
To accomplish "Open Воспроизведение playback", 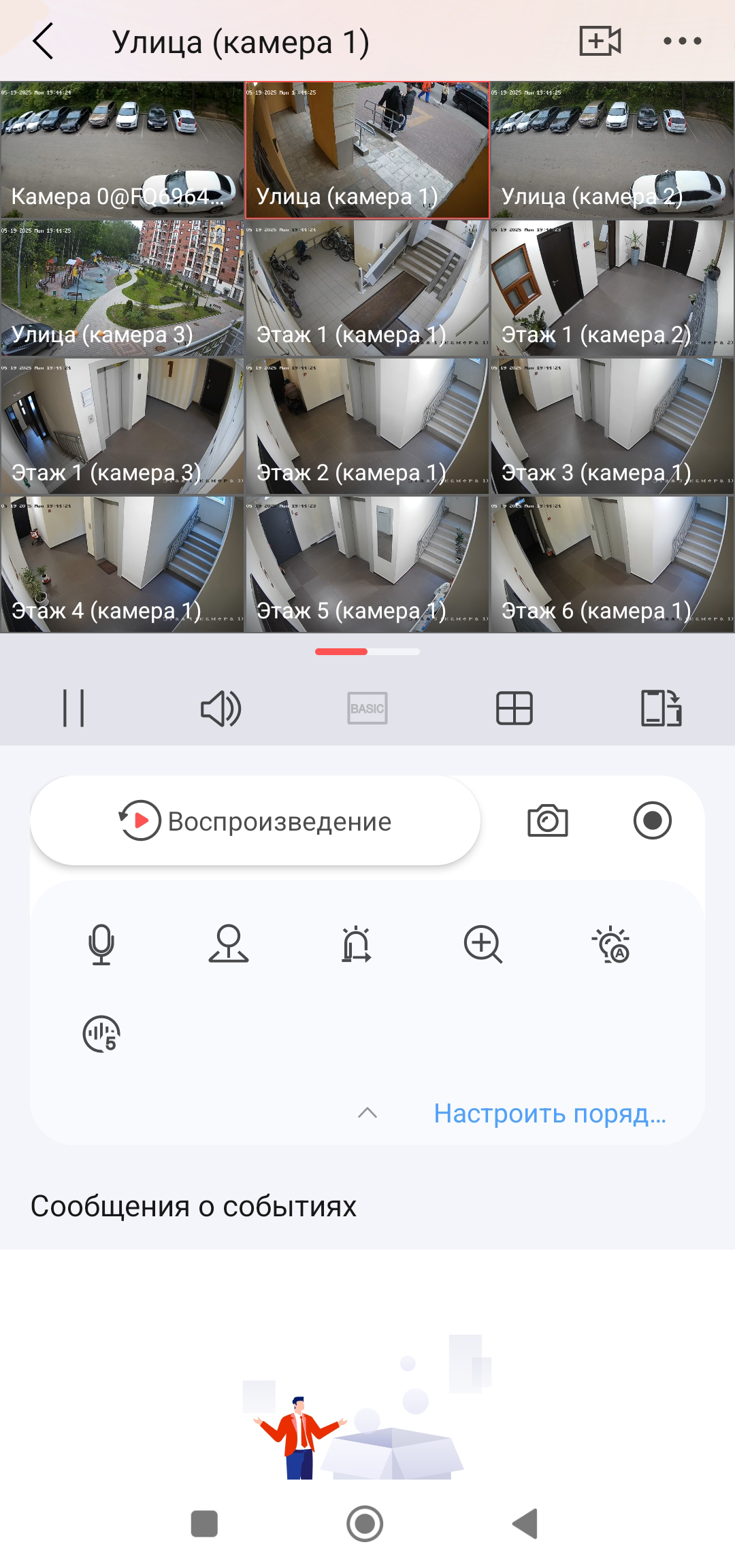I will (x=255, y=821).
